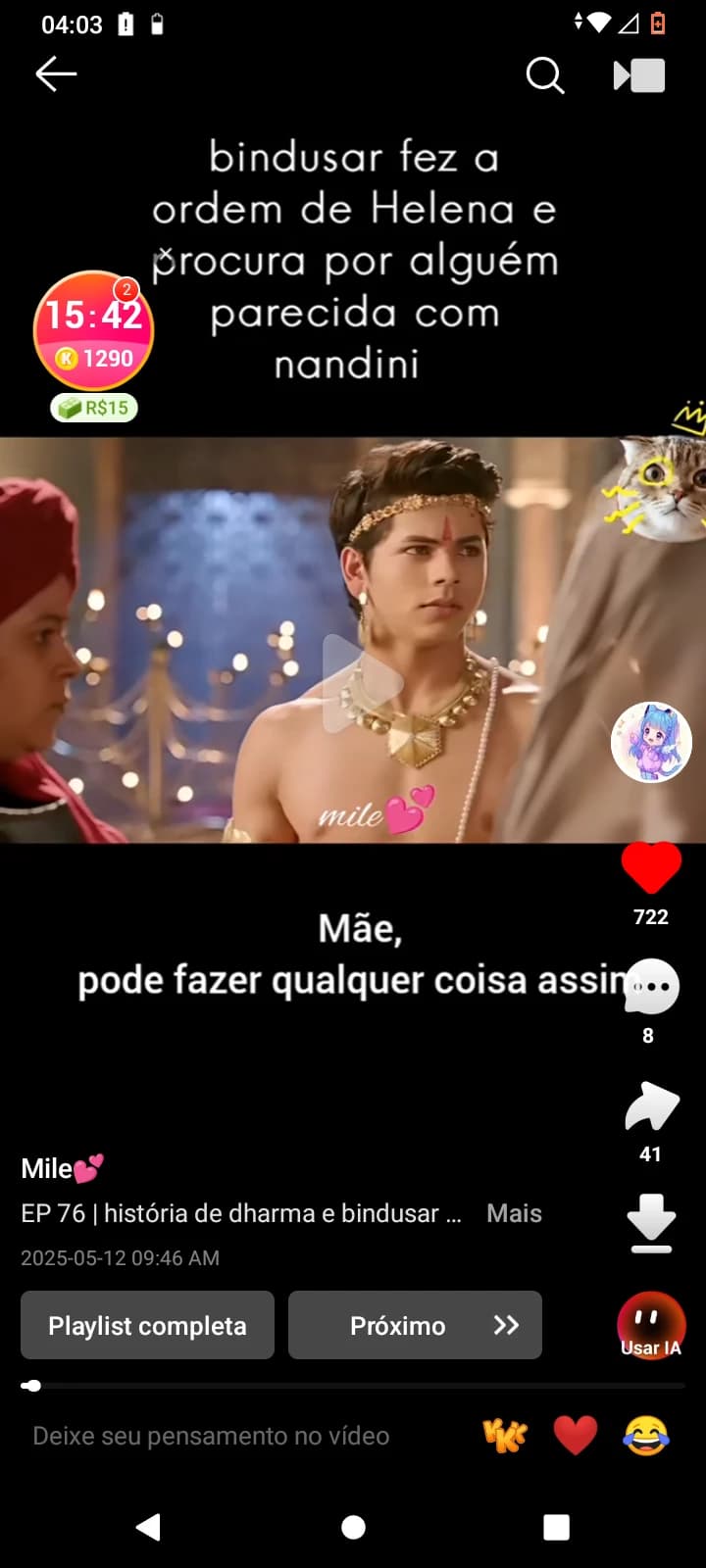Go to the next episode with Próximo
This screenshot has width=706, height=1568.
point(415,1325)
